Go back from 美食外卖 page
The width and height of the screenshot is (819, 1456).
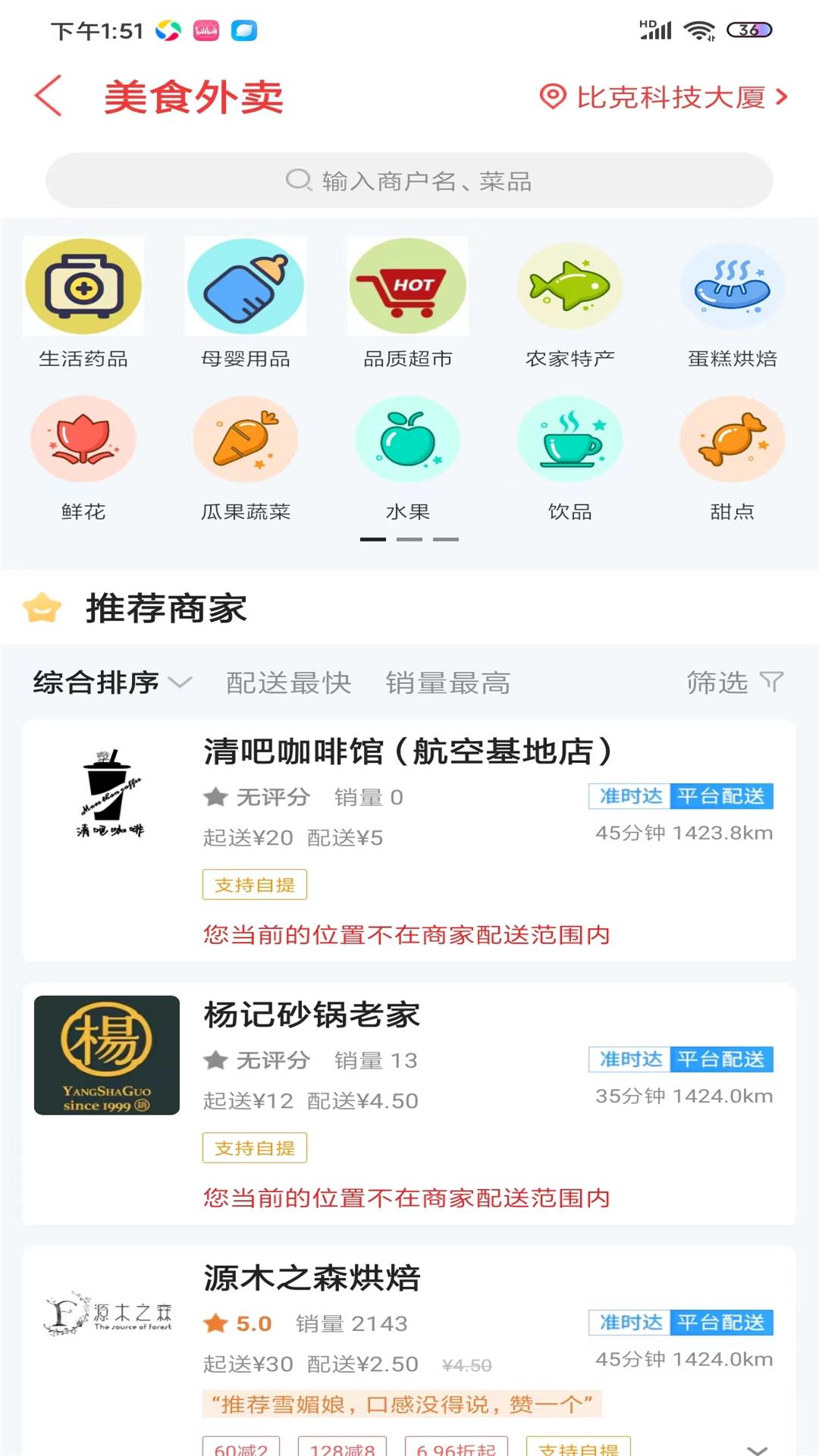49,97
